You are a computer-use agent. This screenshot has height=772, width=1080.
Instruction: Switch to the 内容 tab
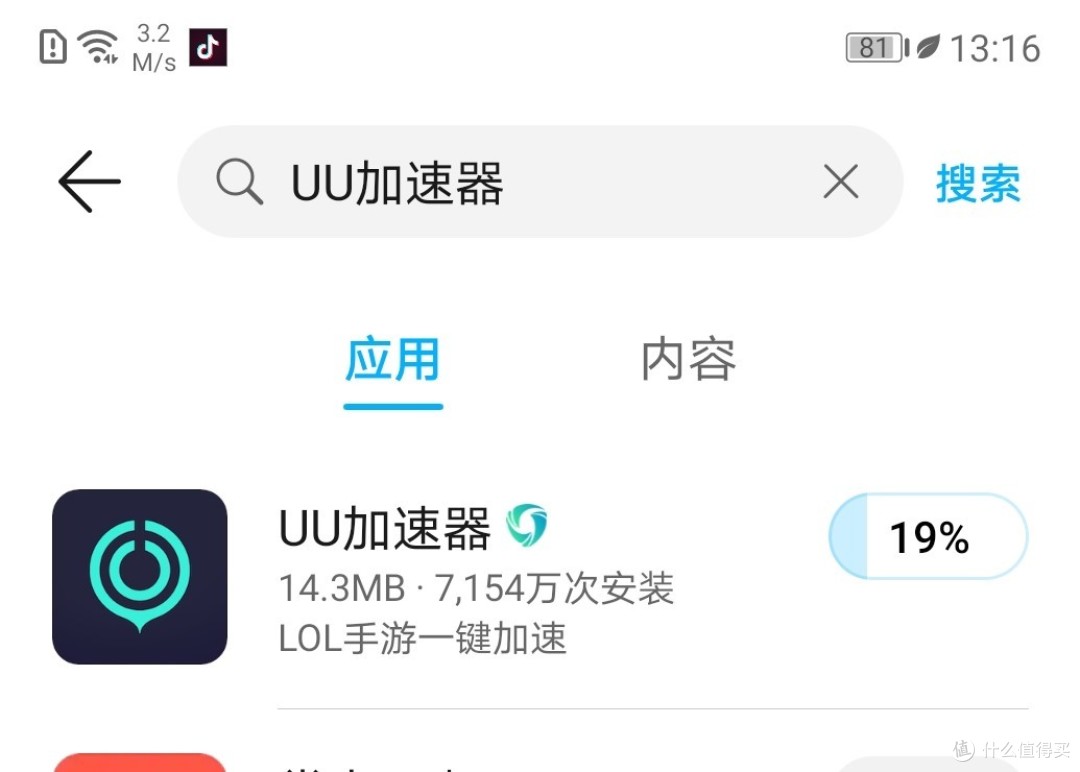688,361
